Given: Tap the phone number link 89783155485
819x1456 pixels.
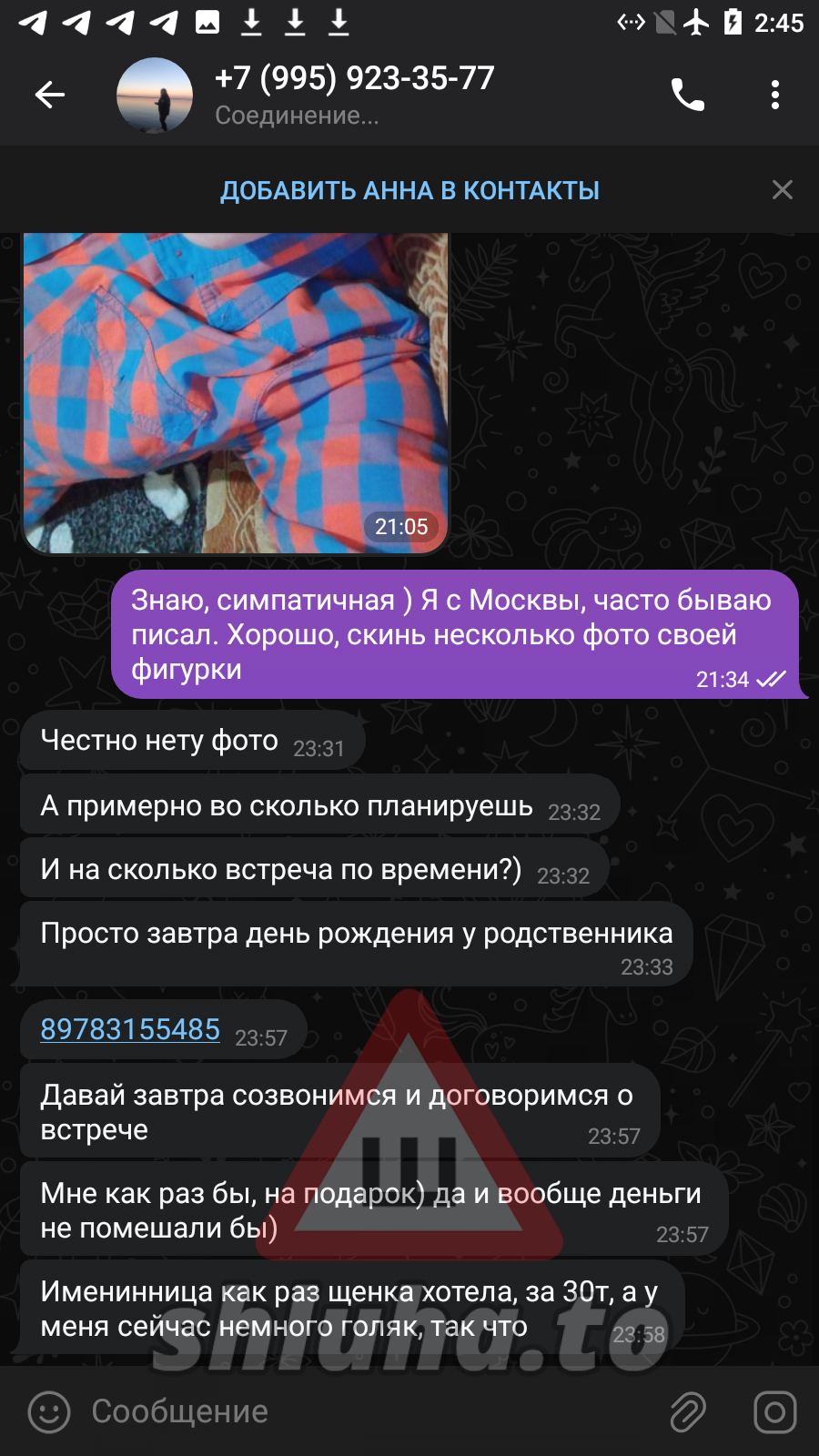Looking at the screenshot, I should [130, 1029].
